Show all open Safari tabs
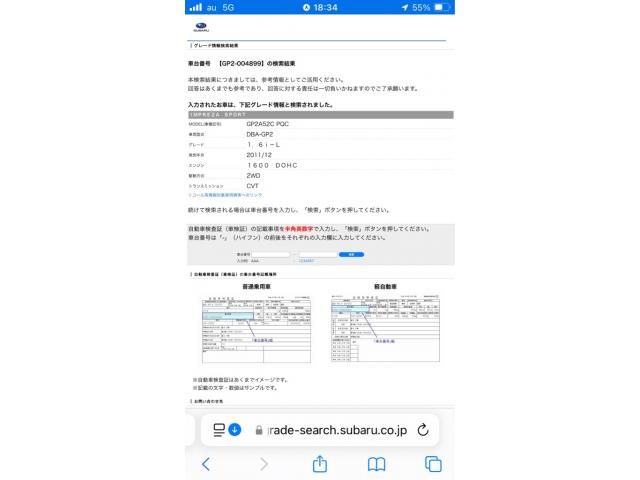 pos(433,464)
